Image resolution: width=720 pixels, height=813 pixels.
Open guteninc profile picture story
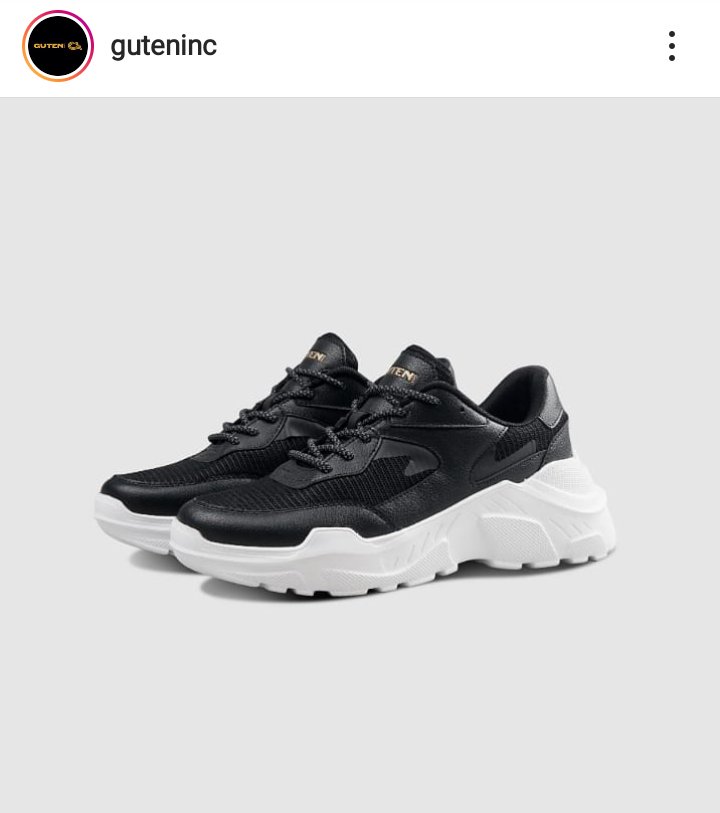pos(58,46)
